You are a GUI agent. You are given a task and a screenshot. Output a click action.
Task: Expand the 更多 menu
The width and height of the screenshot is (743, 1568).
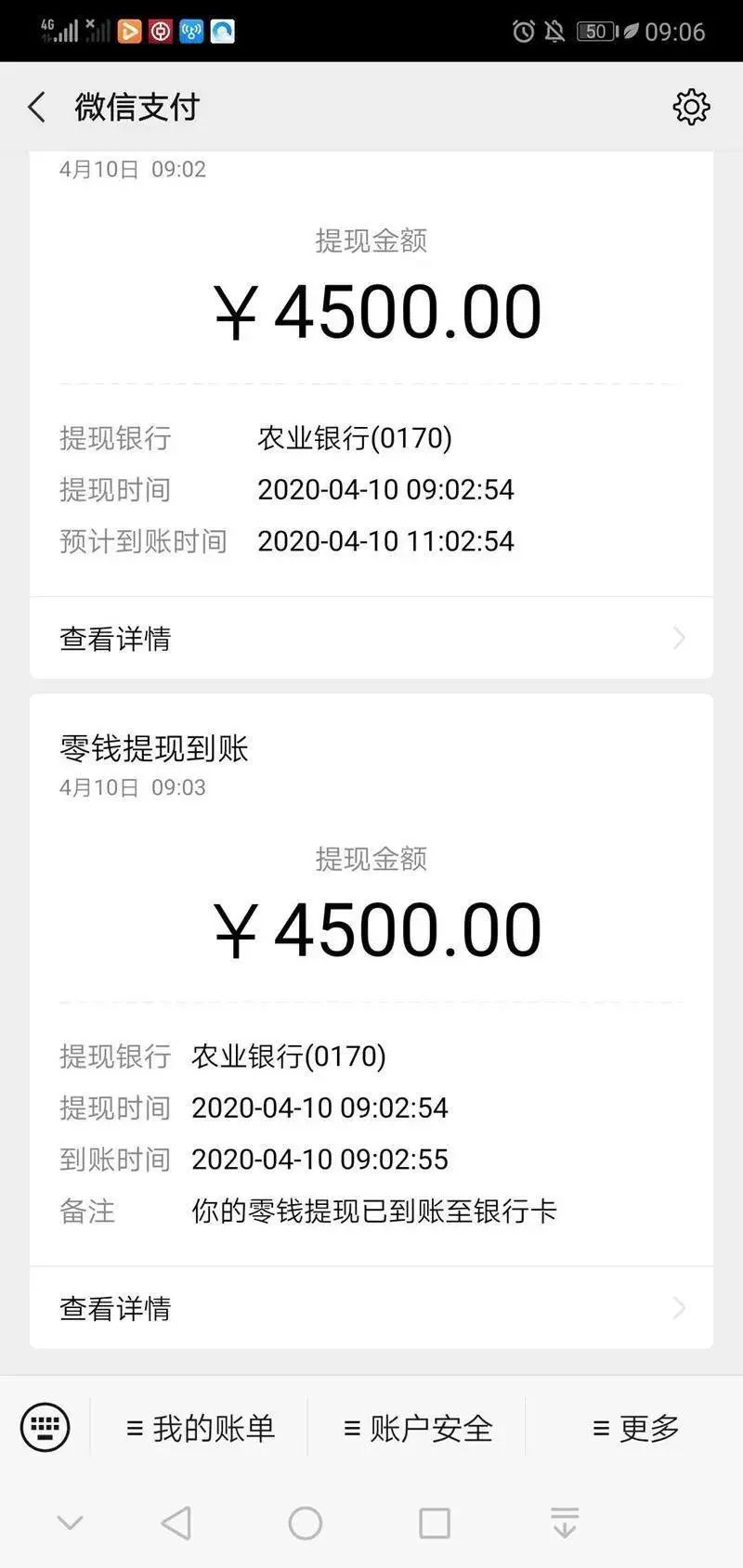636,1428
